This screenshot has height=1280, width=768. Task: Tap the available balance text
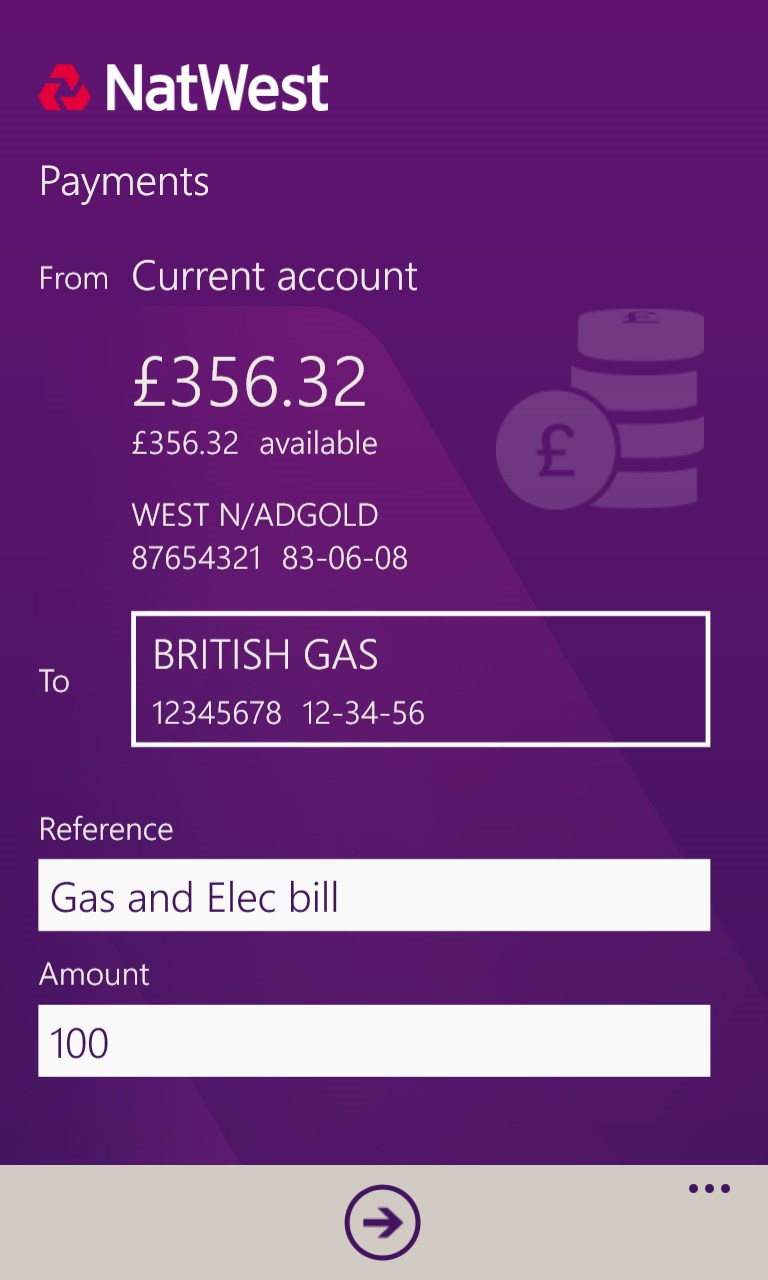(254, 443)
